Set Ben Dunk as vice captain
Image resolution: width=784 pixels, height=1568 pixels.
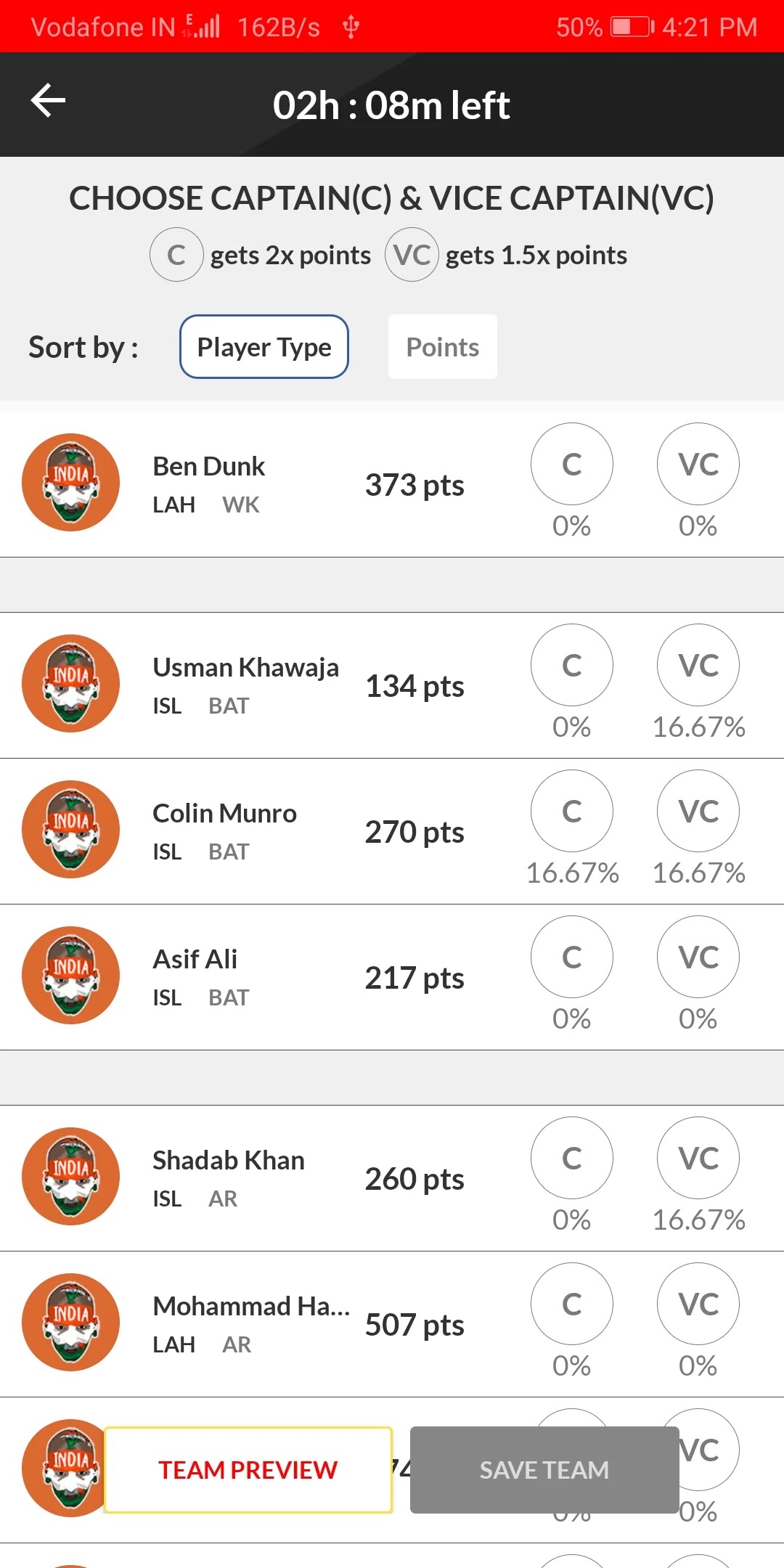click(698, 465)
